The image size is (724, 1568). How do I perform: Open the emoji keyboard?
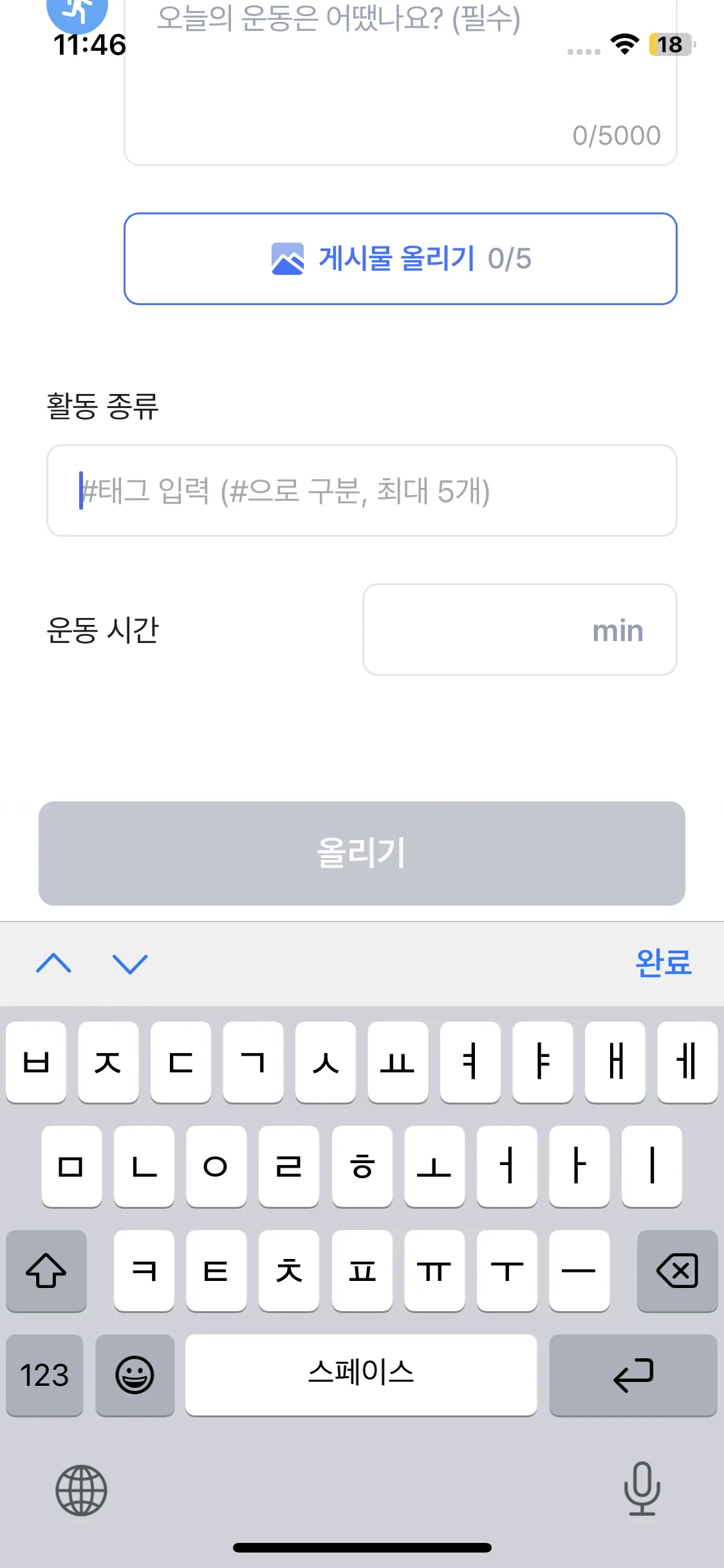[135, 1375]
